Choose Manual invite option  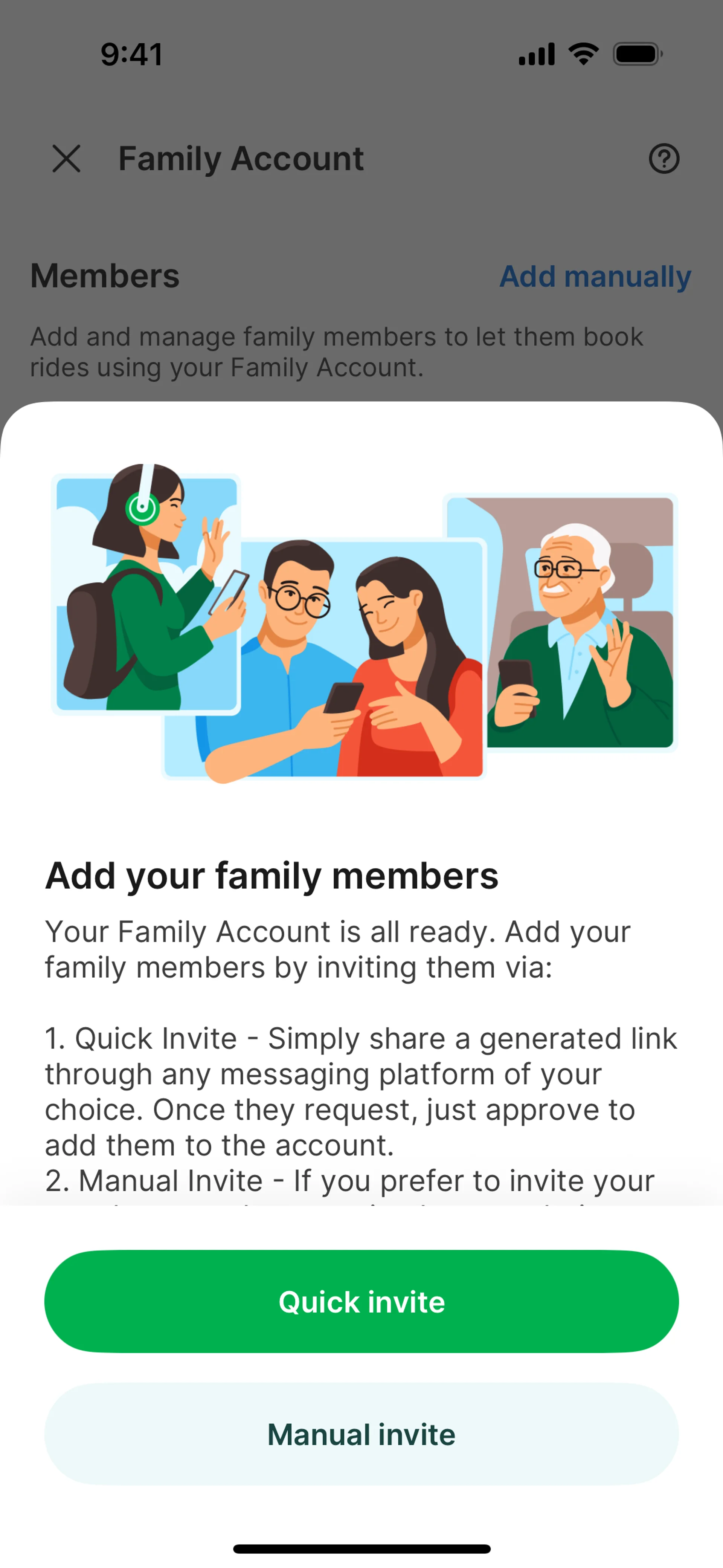pyautogui.click(x=361, y=1434)
